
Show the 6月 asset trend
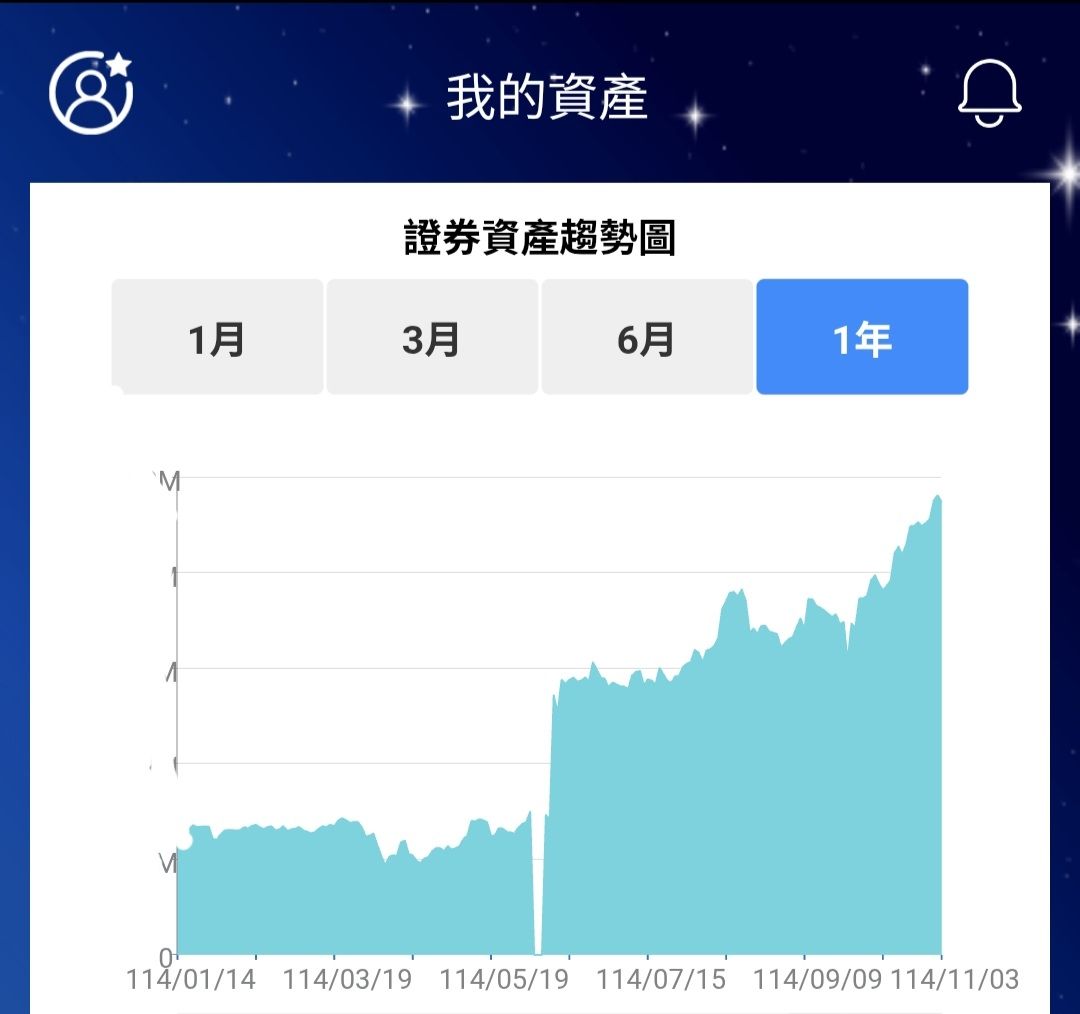[x=647, y=338]
